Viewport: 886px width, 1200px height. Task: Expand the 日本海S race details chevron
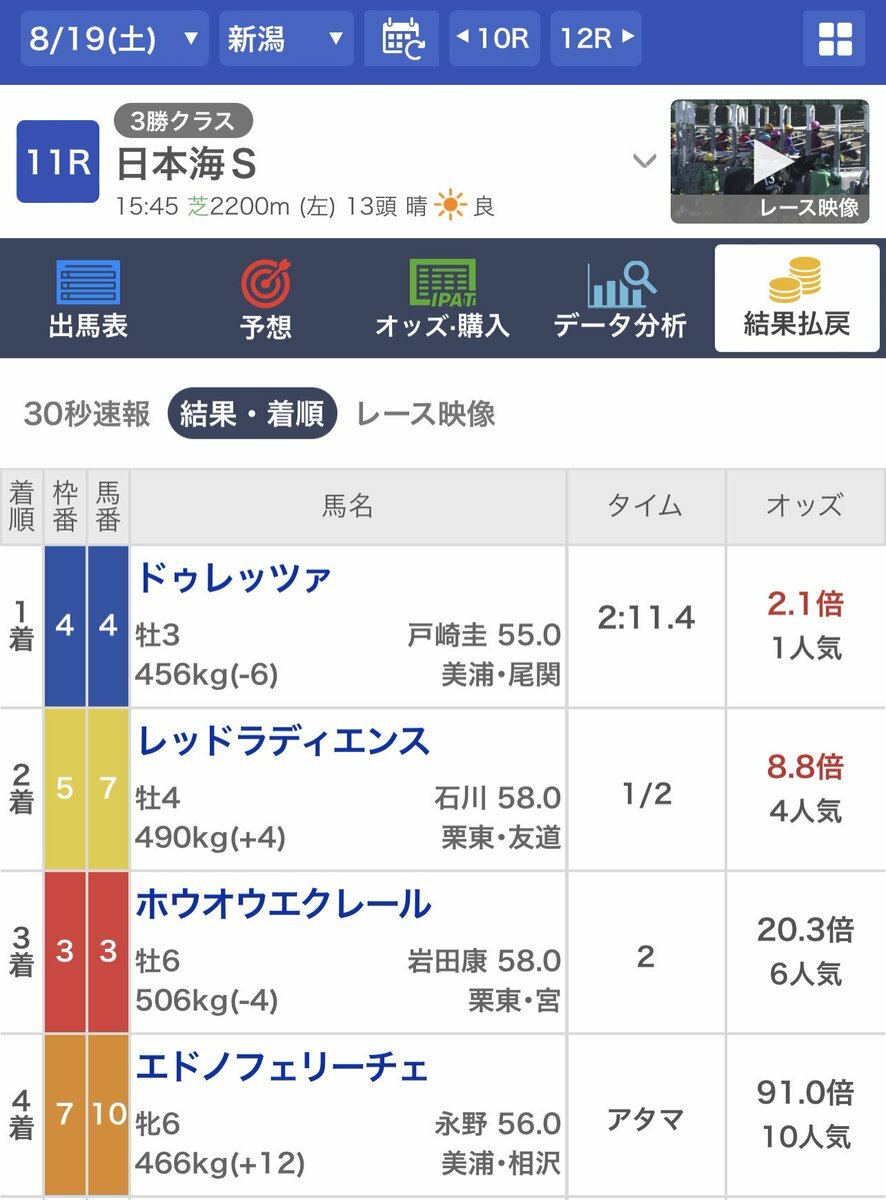pos(645,161)
